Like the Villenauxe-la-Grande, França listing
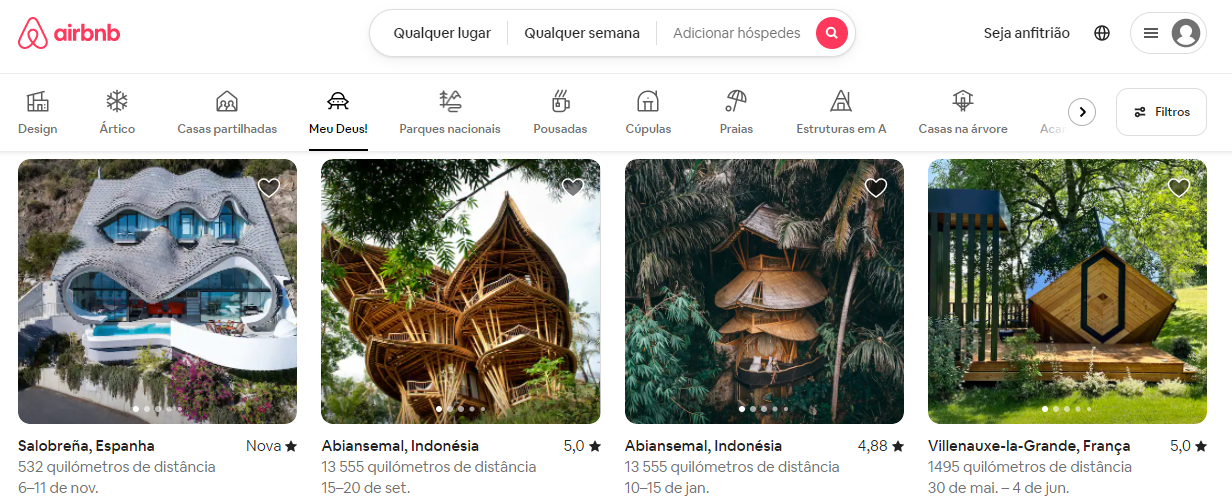1232x502 pixels. (x=1179, y=187)
